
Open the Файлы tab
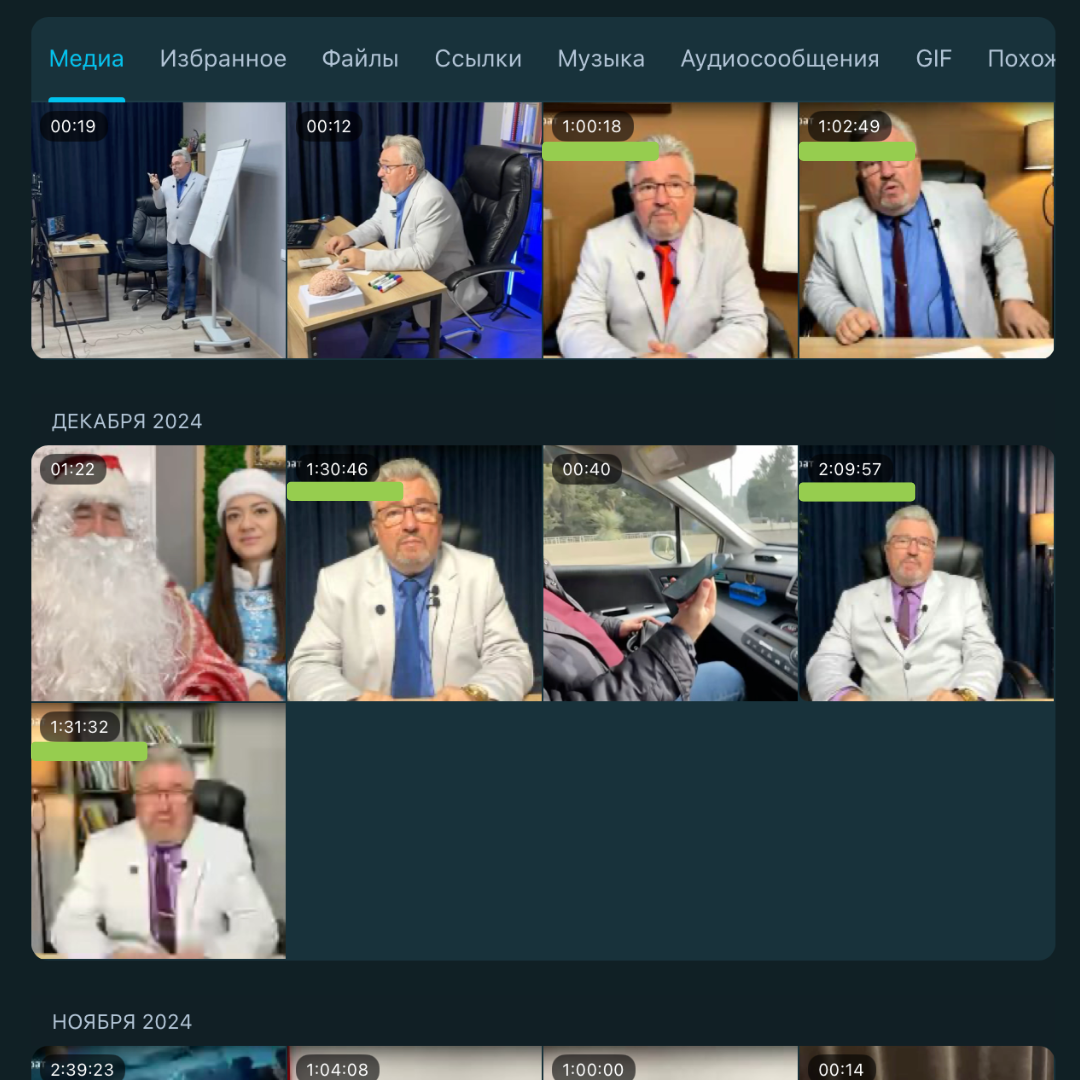pyautogui.click(x=360, y=59)
